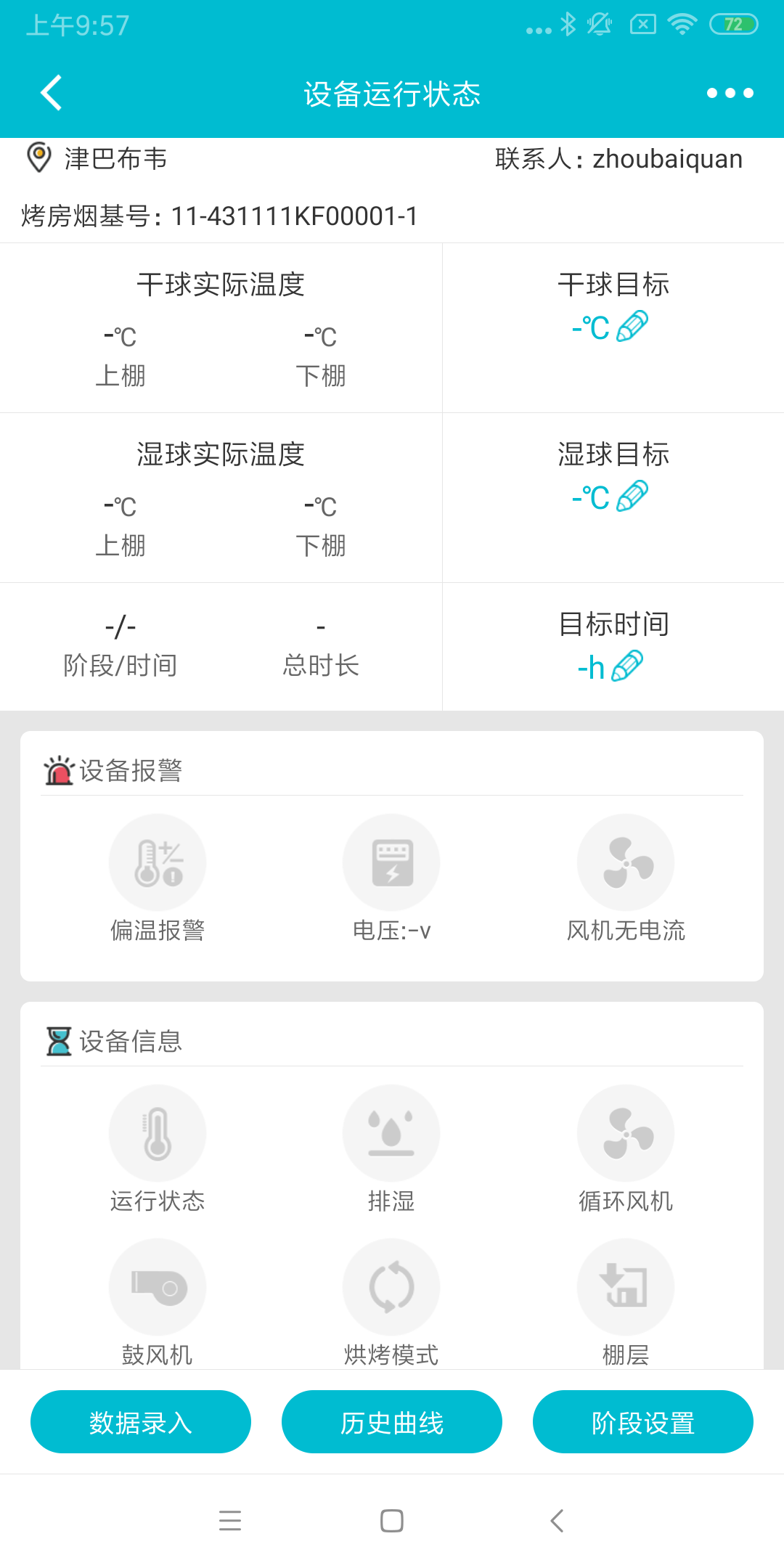Screen dimensions: 784x1568
Task: Open the overflow menu at top right
Action: [731, 93]
